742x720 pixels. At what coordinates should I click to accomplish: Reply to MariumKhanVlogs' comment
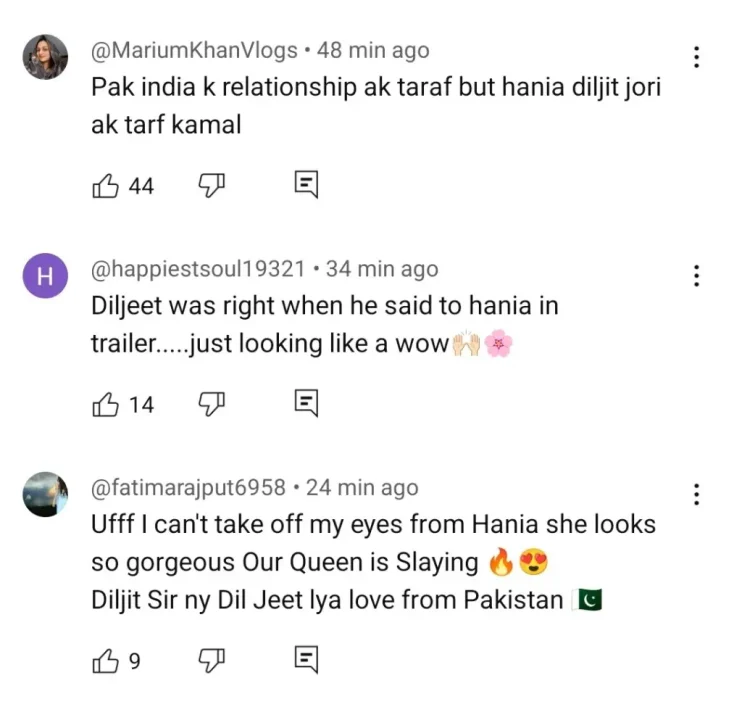tap(307, 184)
